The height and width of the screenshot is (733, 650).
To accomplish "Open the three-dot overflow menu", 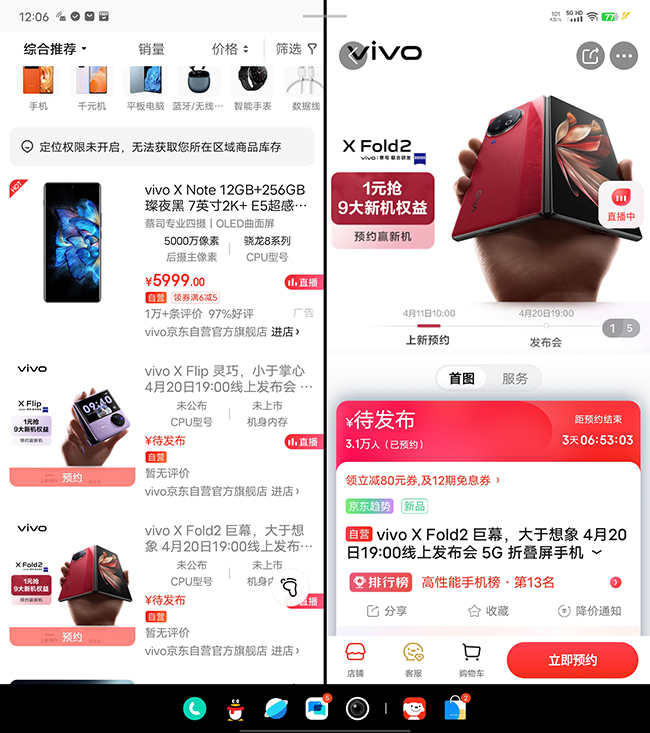I will (624, 56).
